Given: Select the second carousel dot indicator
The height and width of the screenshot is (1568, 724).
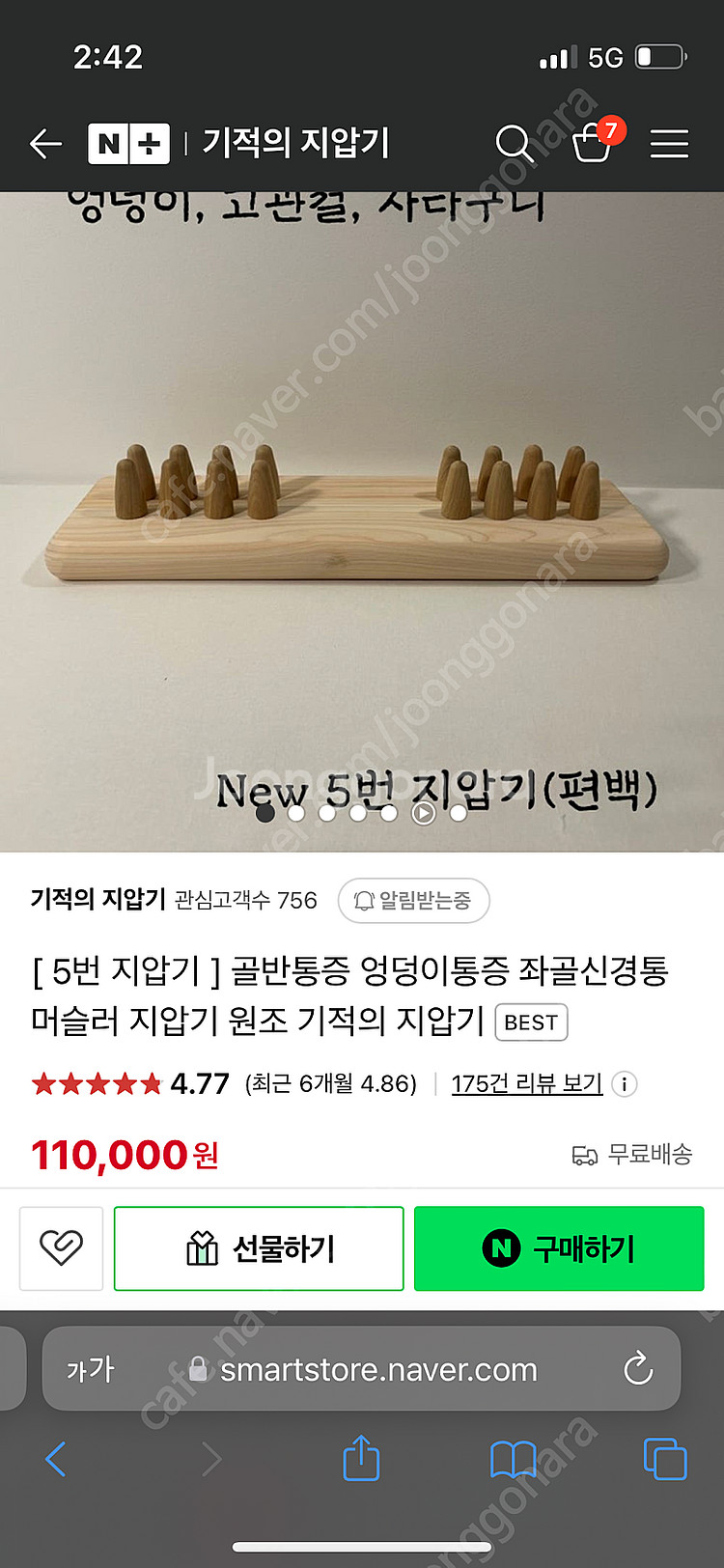Looking at the screenshot, I should pos(295,814).
